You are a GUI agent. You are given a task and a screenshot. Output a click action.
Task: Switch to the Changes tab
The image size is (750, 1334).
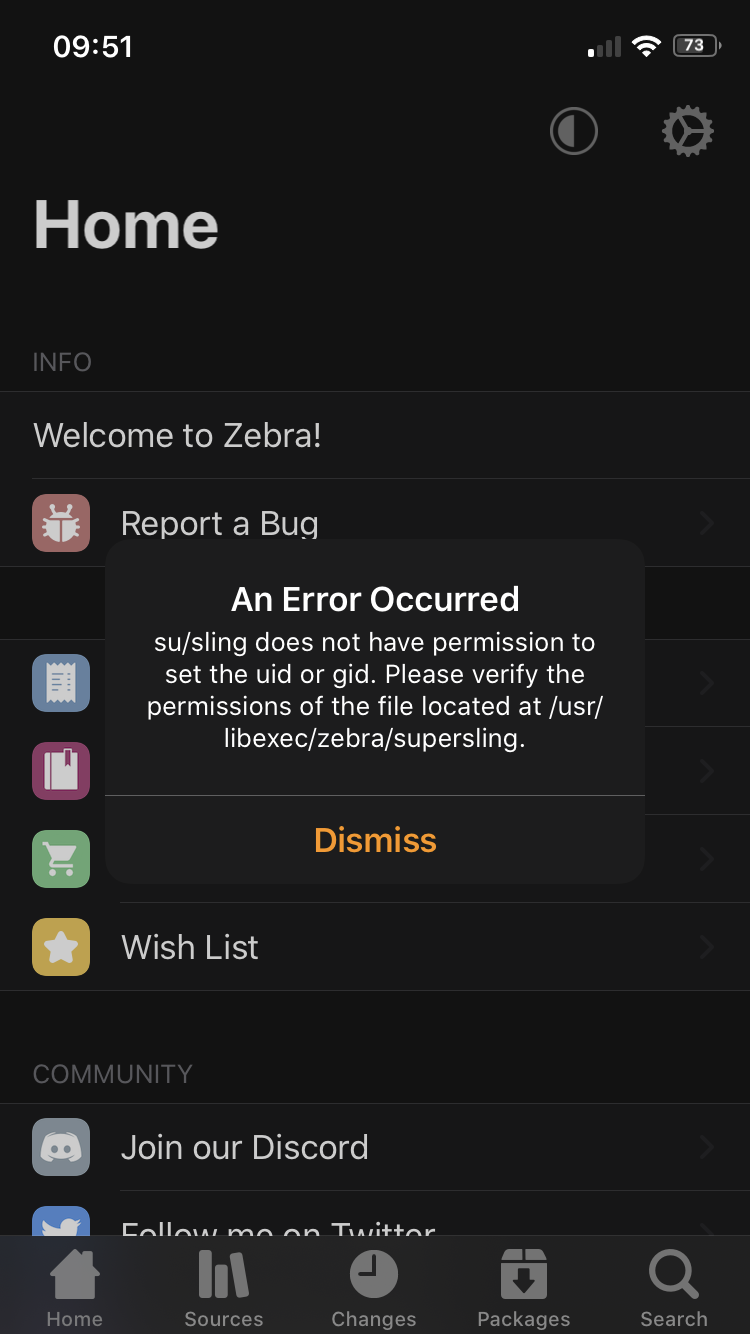coord(374,1288)
